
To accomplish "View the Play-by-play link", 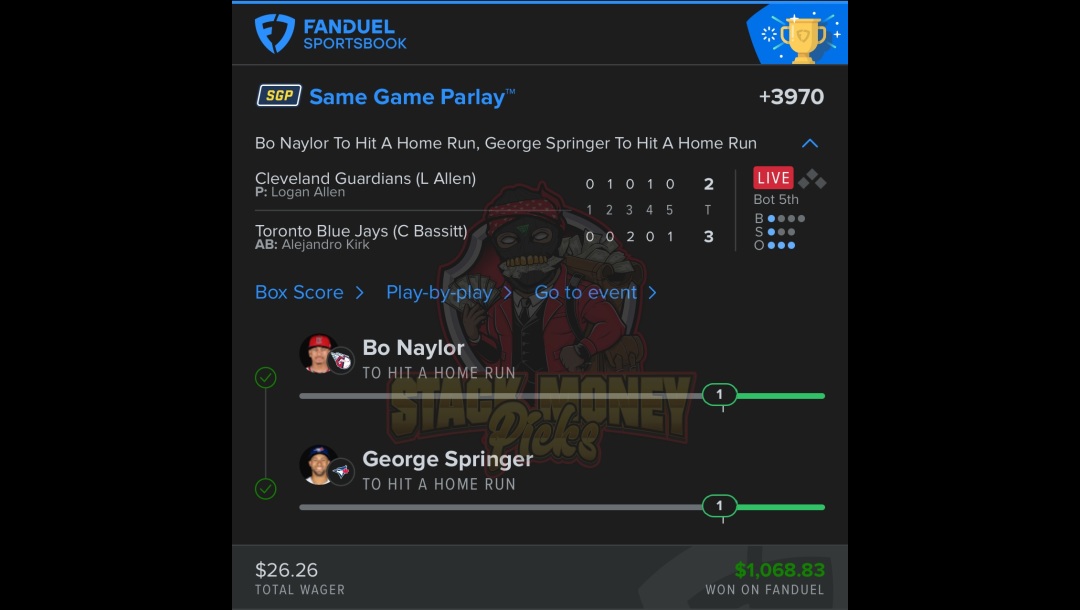I will (448, 292).
